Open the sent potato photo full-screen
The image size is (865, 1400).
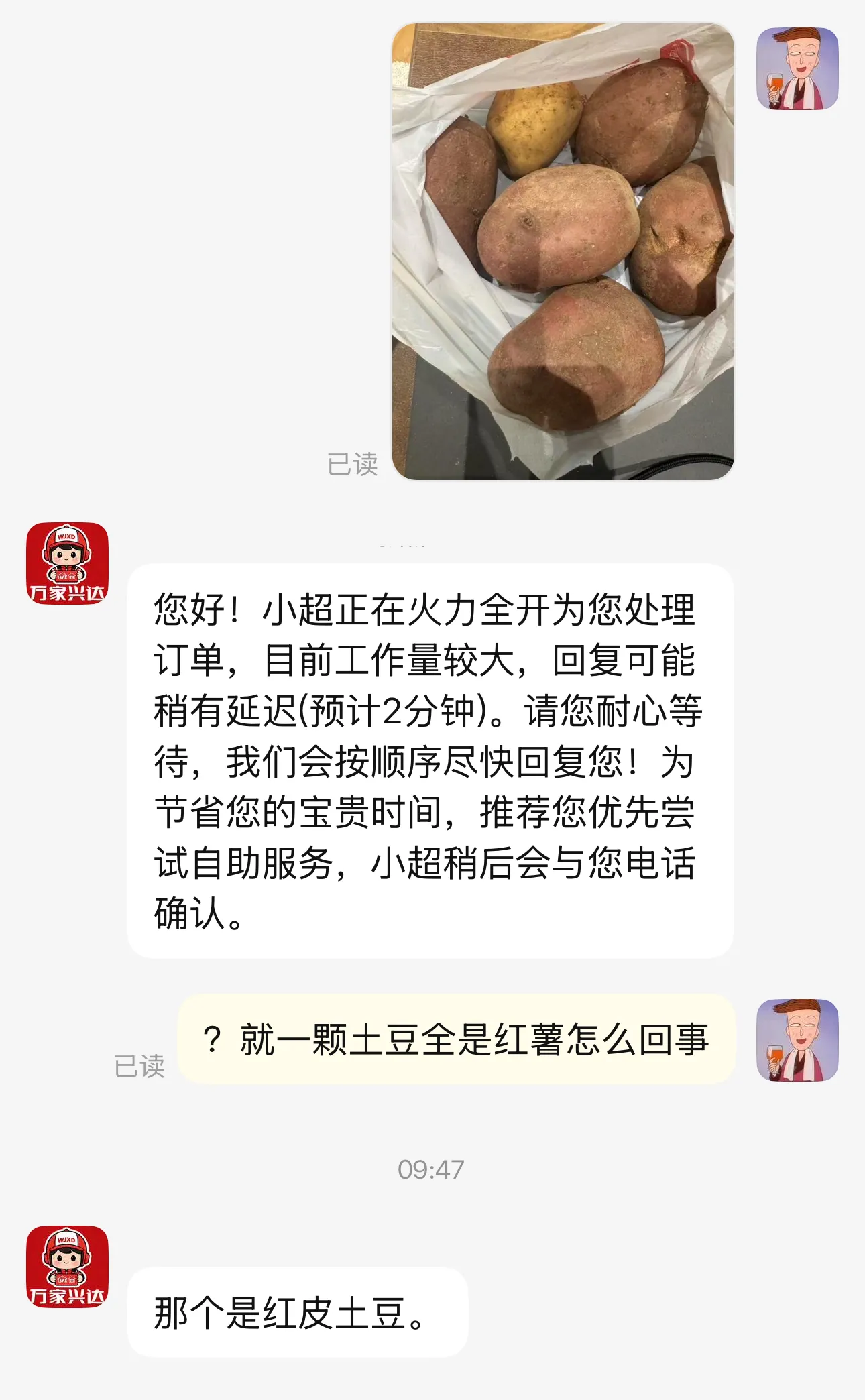563,251
